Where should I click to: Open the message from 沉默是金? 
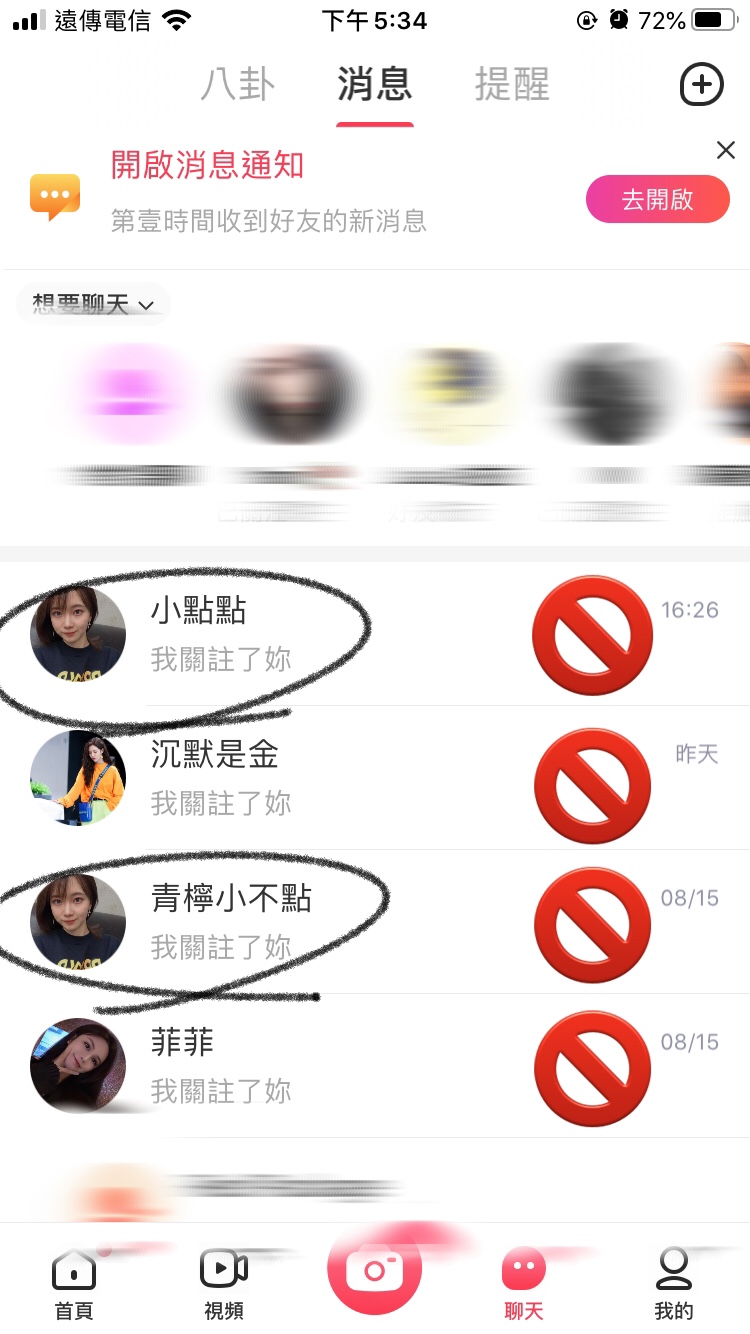click(300, 778)
